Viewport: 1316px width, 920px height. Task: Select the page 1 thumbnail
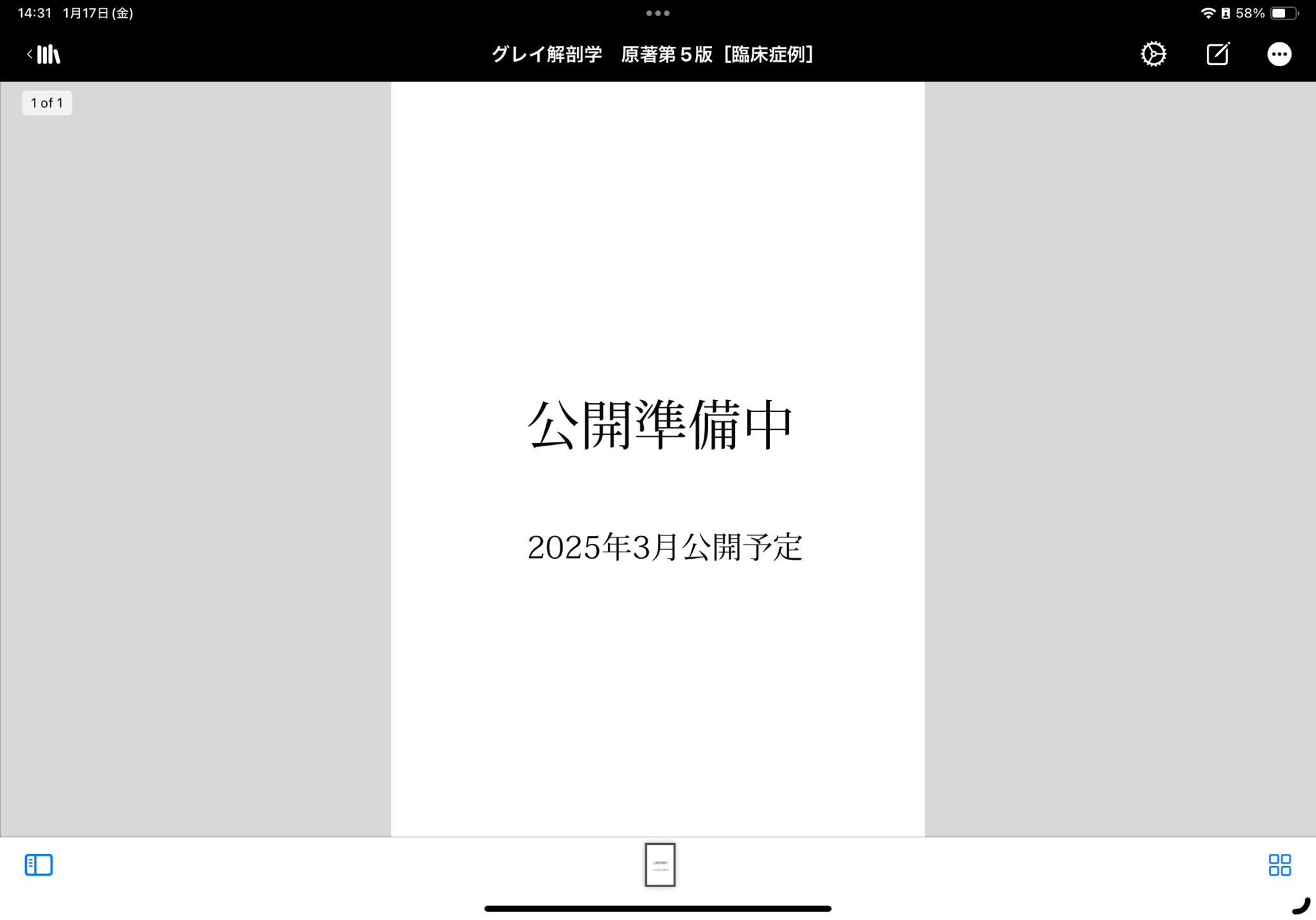tap(660, 865)
